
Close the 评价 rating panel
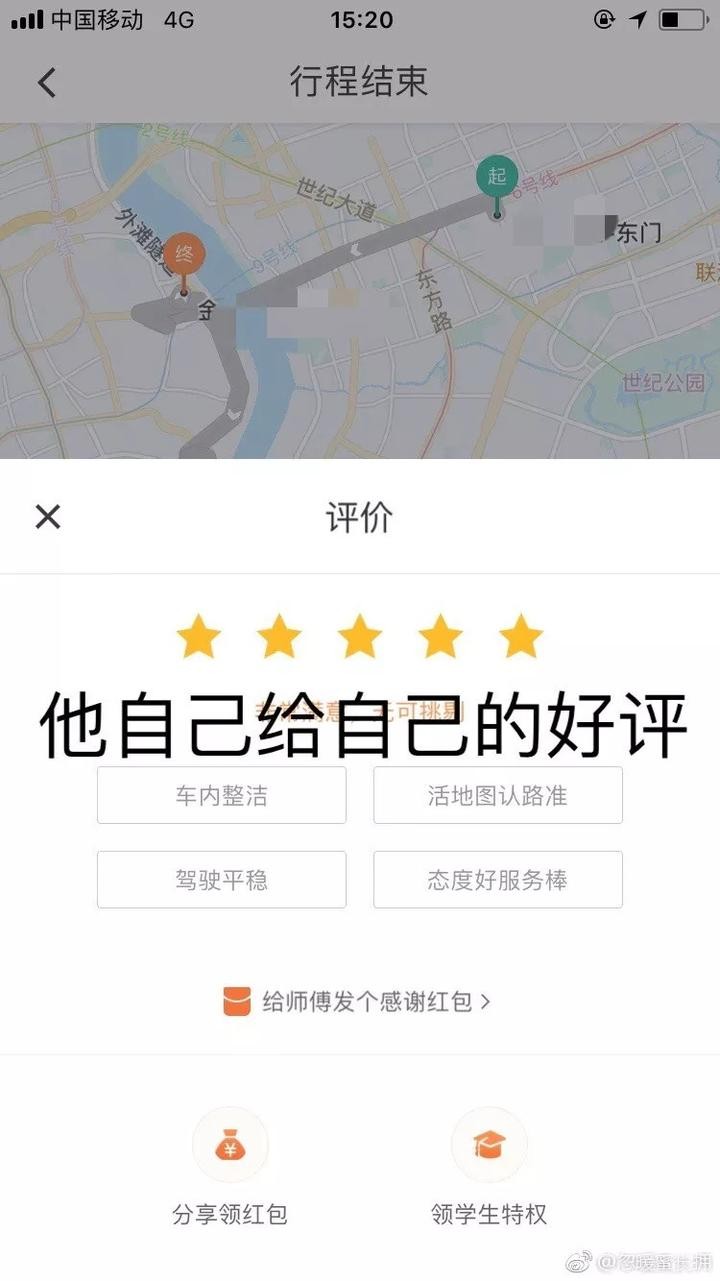coord(48,517)
